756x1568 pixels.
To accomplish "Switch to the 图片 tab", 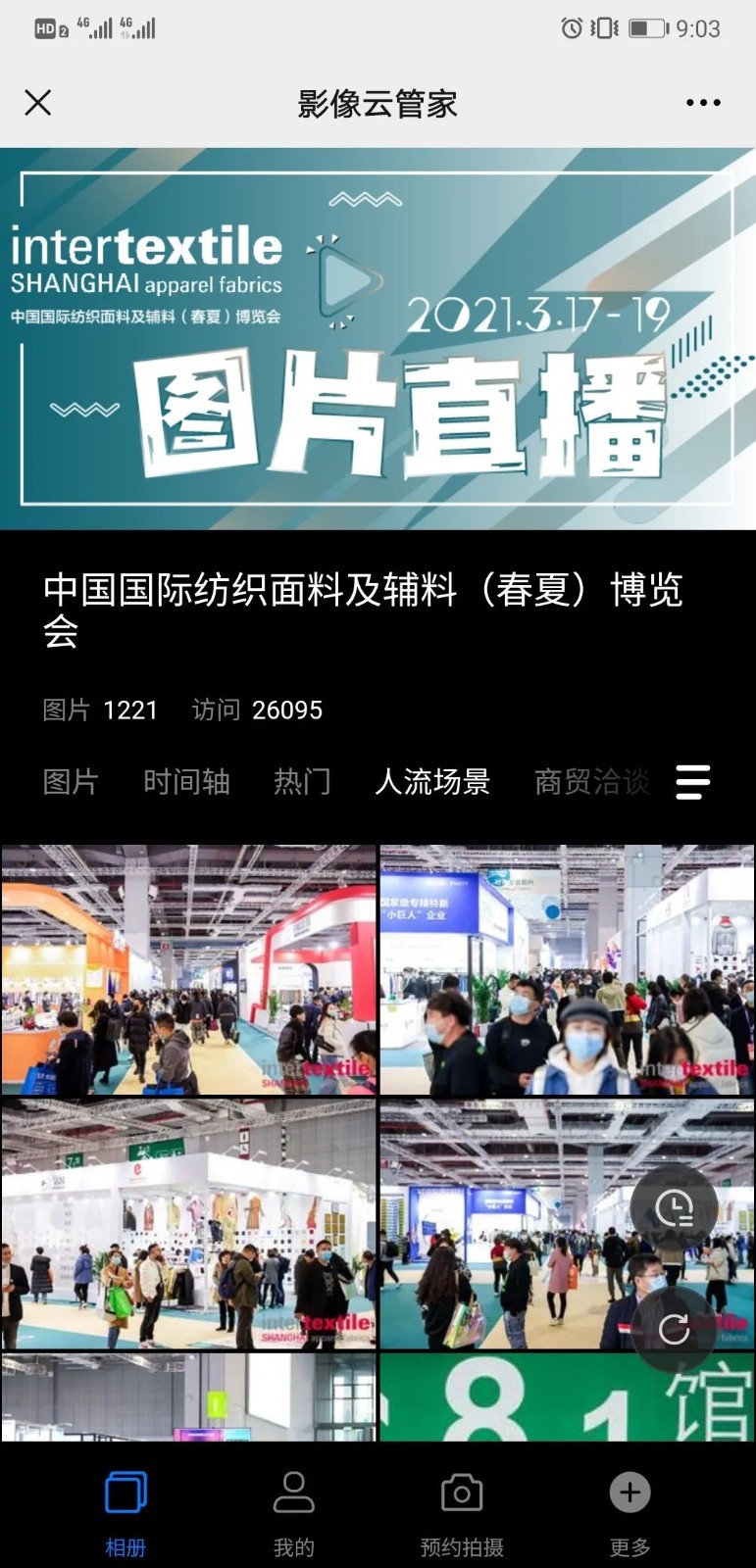I will click(x=71, y=782).
